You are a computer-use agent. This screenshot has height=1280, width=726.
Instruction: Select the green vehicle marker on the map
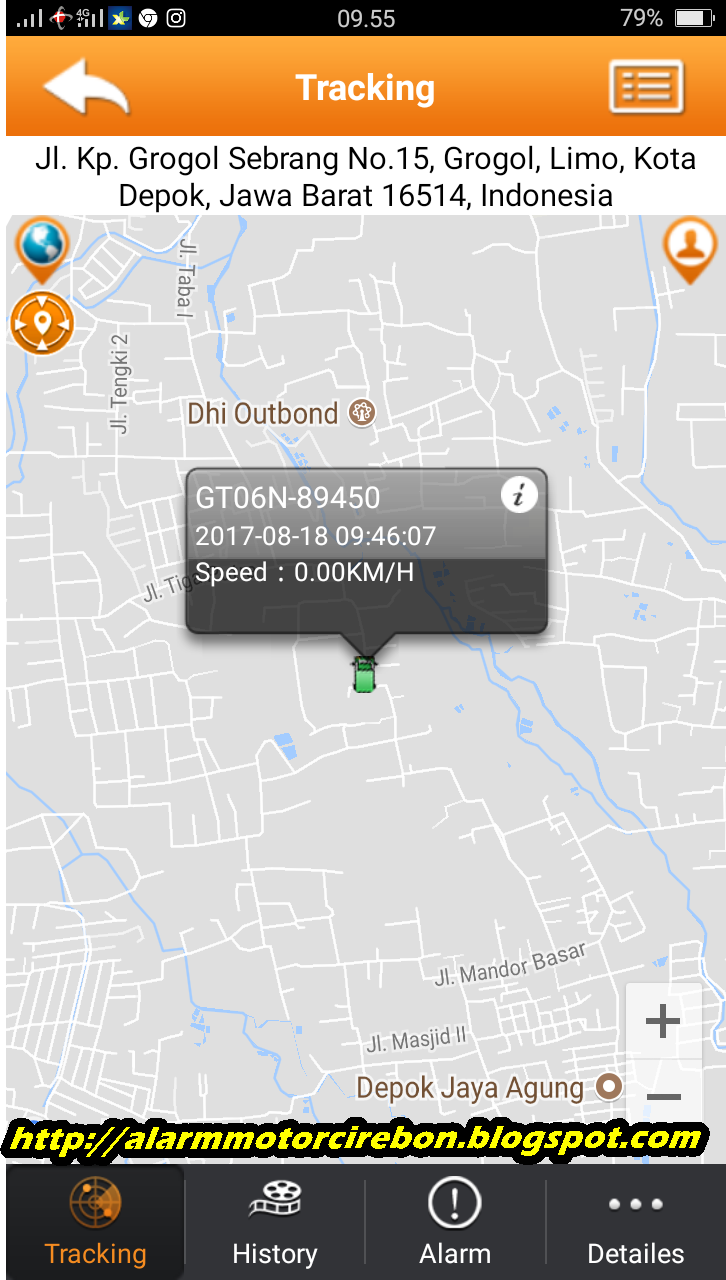pyautogui.click(x=366, y=673)
